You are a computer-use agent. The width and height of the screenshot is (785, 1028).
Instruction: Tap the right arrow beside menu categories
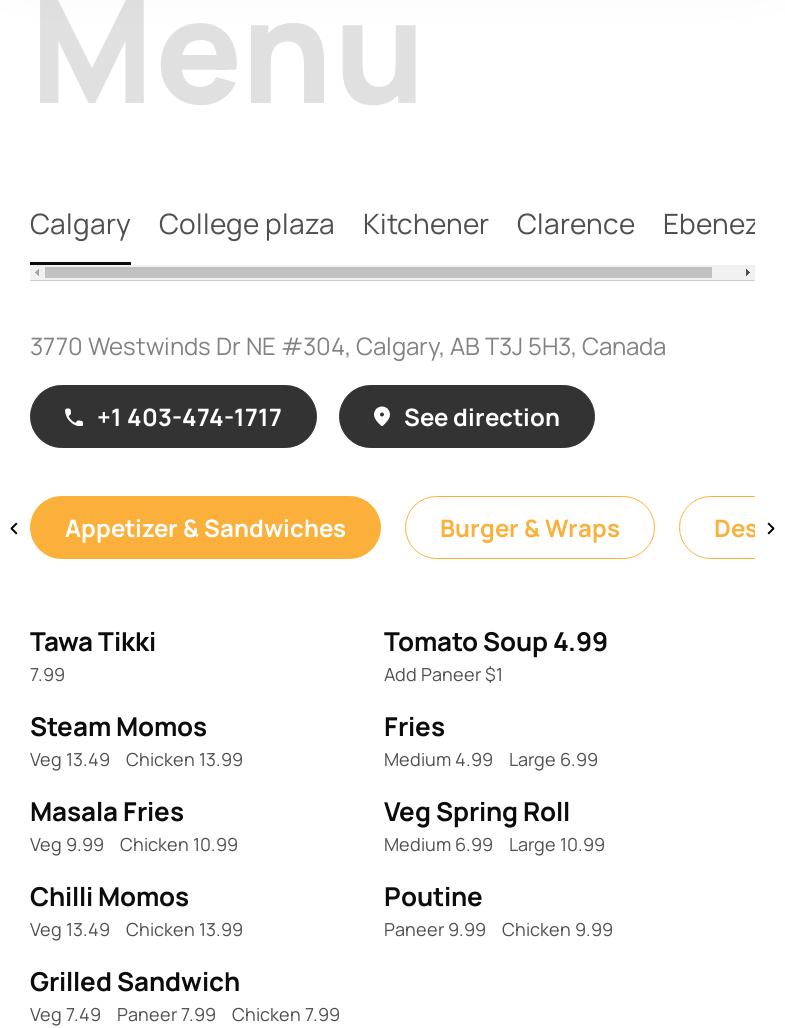[770, 528]
